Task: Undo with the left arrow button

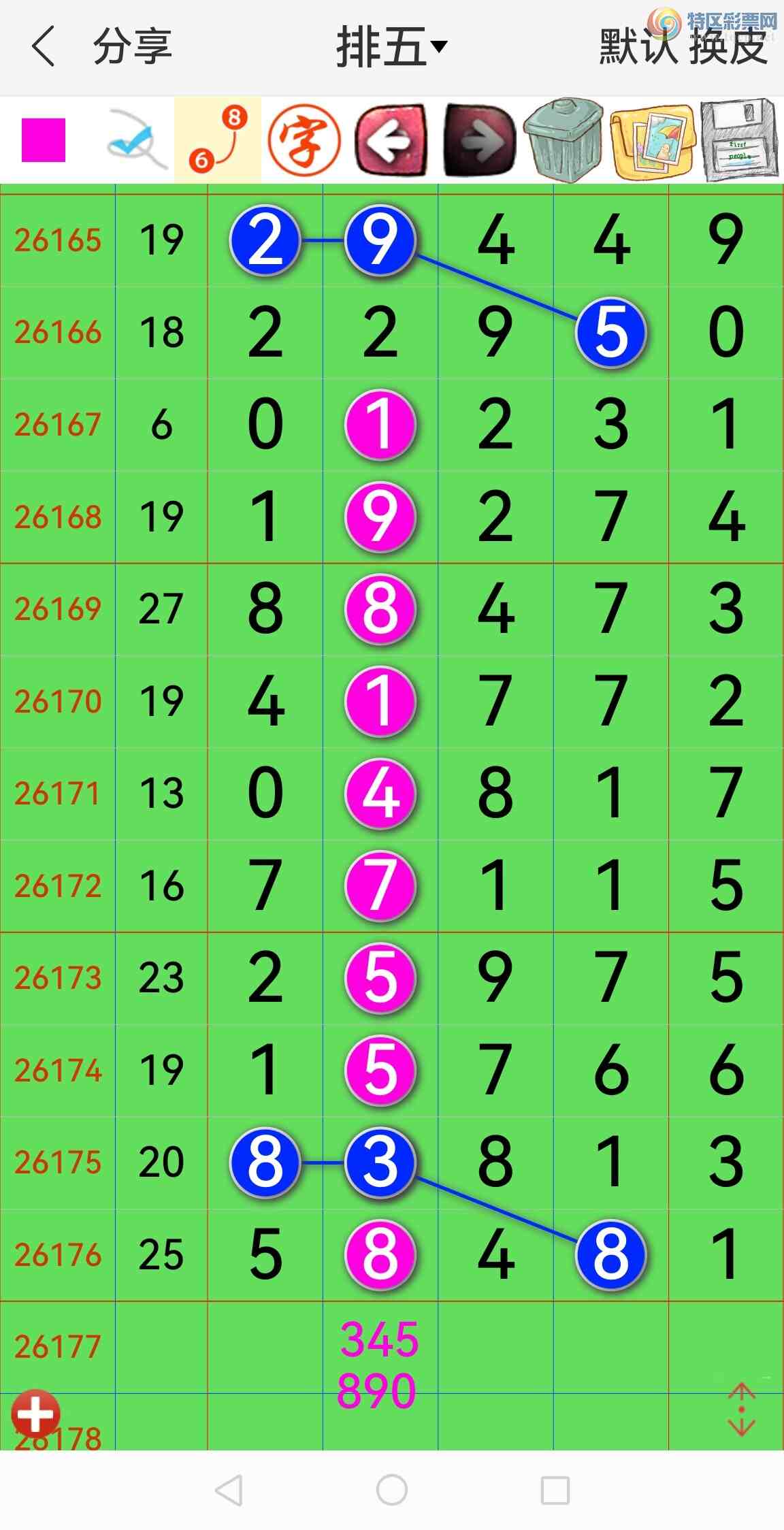Action: [x=392, y=140]
